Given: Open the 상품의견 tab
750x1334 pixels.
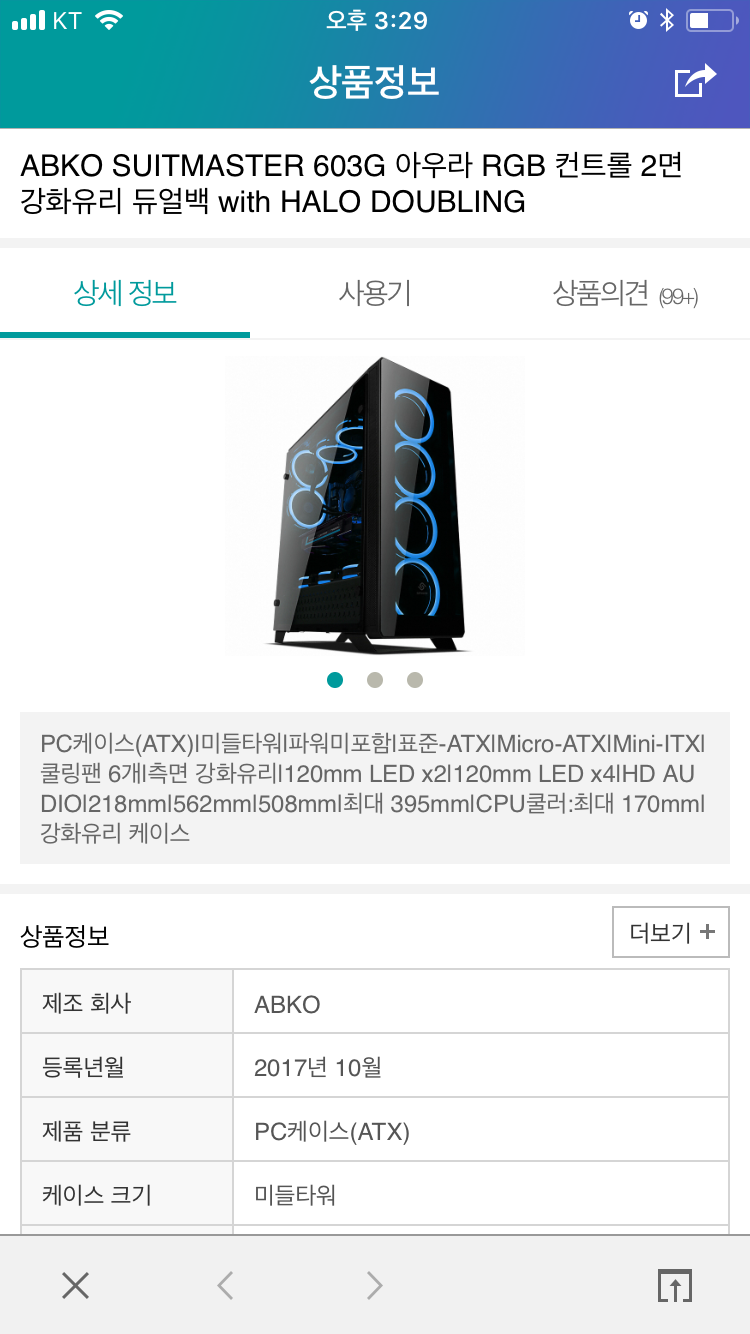Looking at the screenshot, I should [x=625, y=294].
